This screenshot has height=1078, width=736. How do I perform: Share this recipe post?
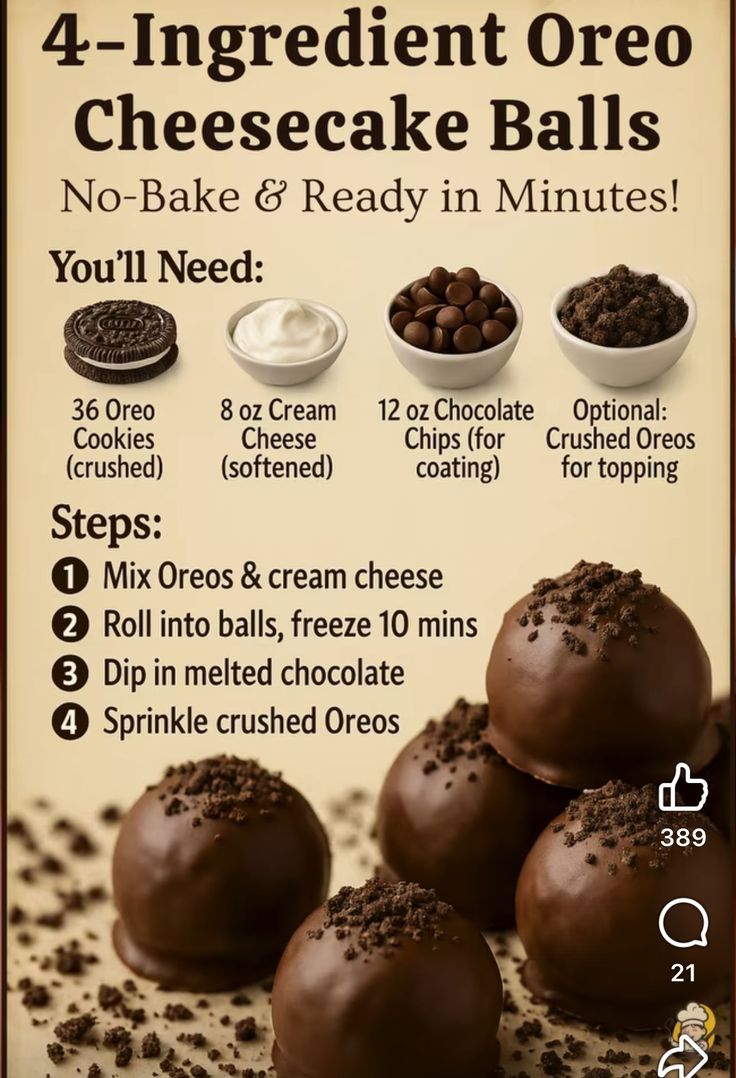click(x=681, y=1058)
